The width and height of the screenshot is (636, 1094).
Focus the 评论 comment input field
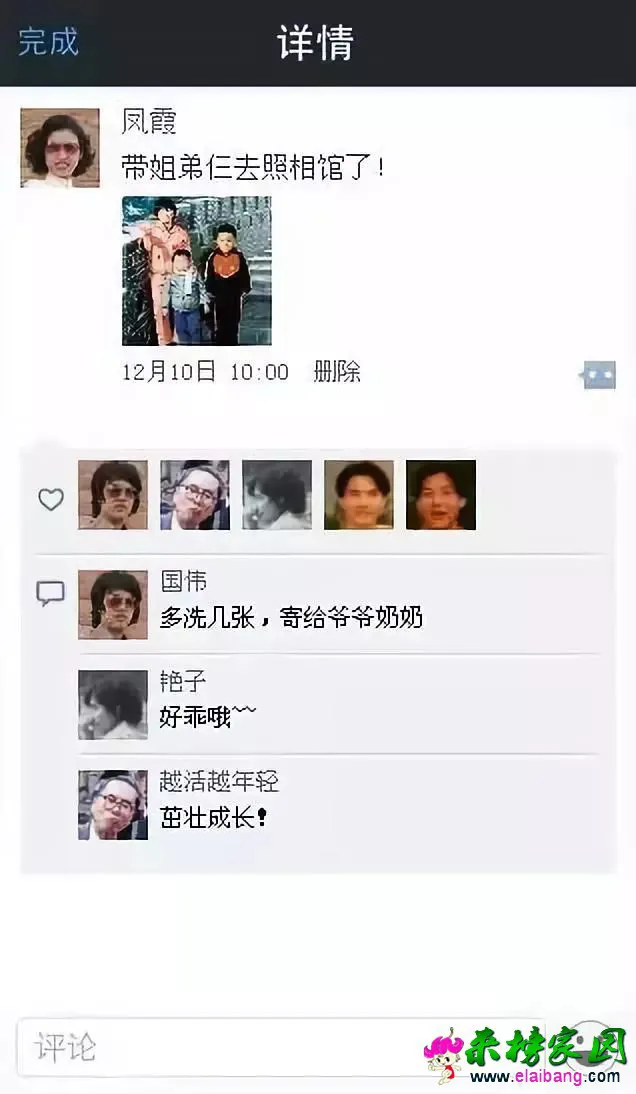pos(220,1047)
